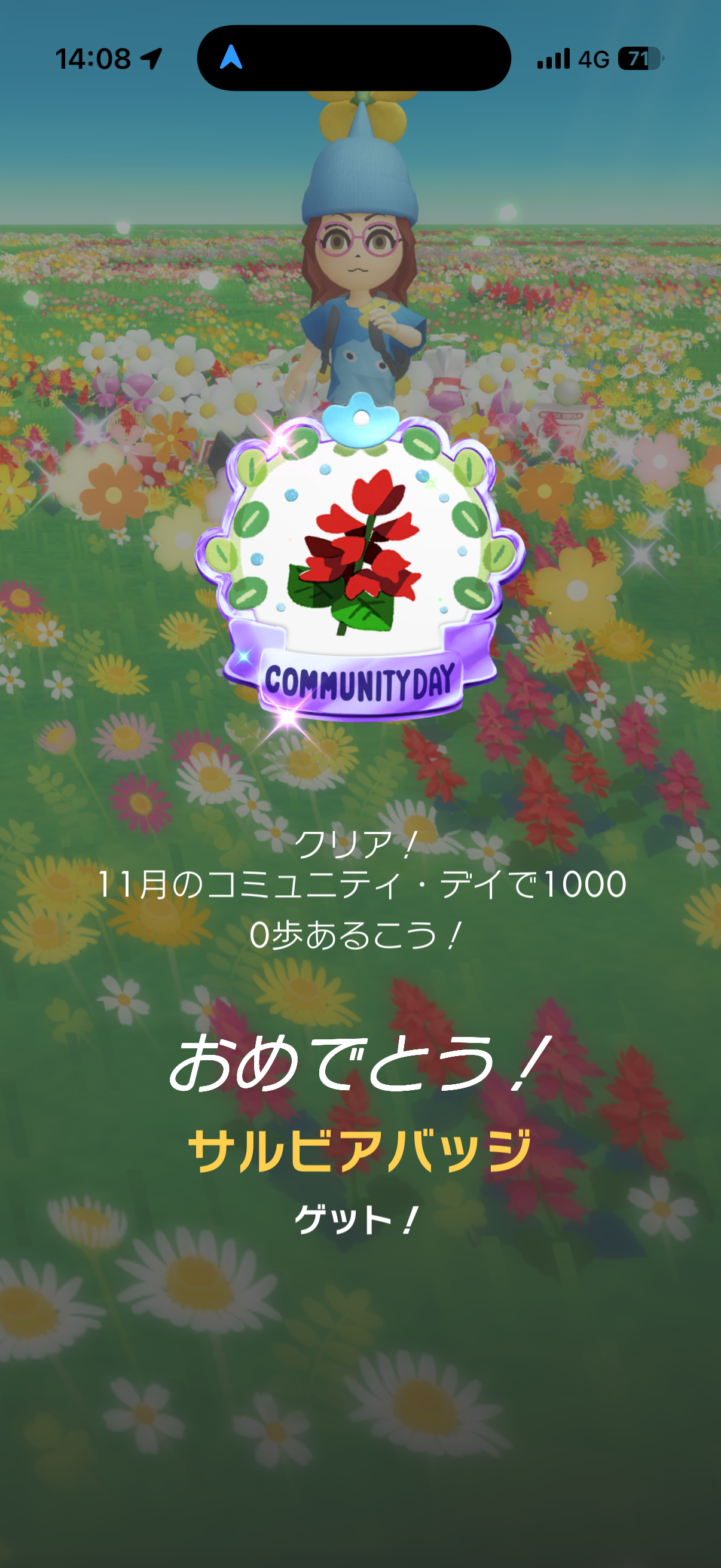Open the navigation indicator in the Dynamic Island

pos(231,58)
